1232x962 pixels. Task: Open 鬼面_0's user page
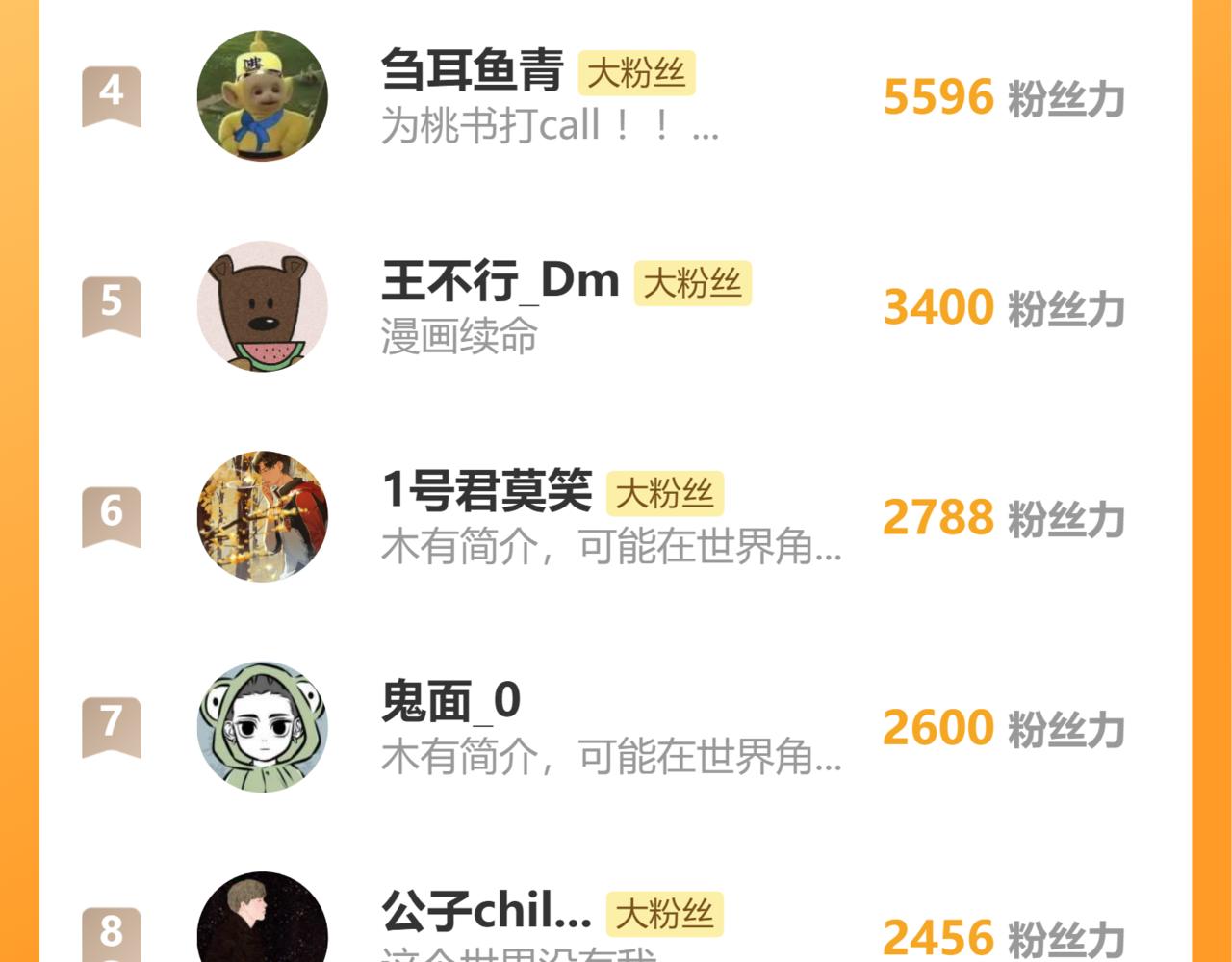[450, 701]
